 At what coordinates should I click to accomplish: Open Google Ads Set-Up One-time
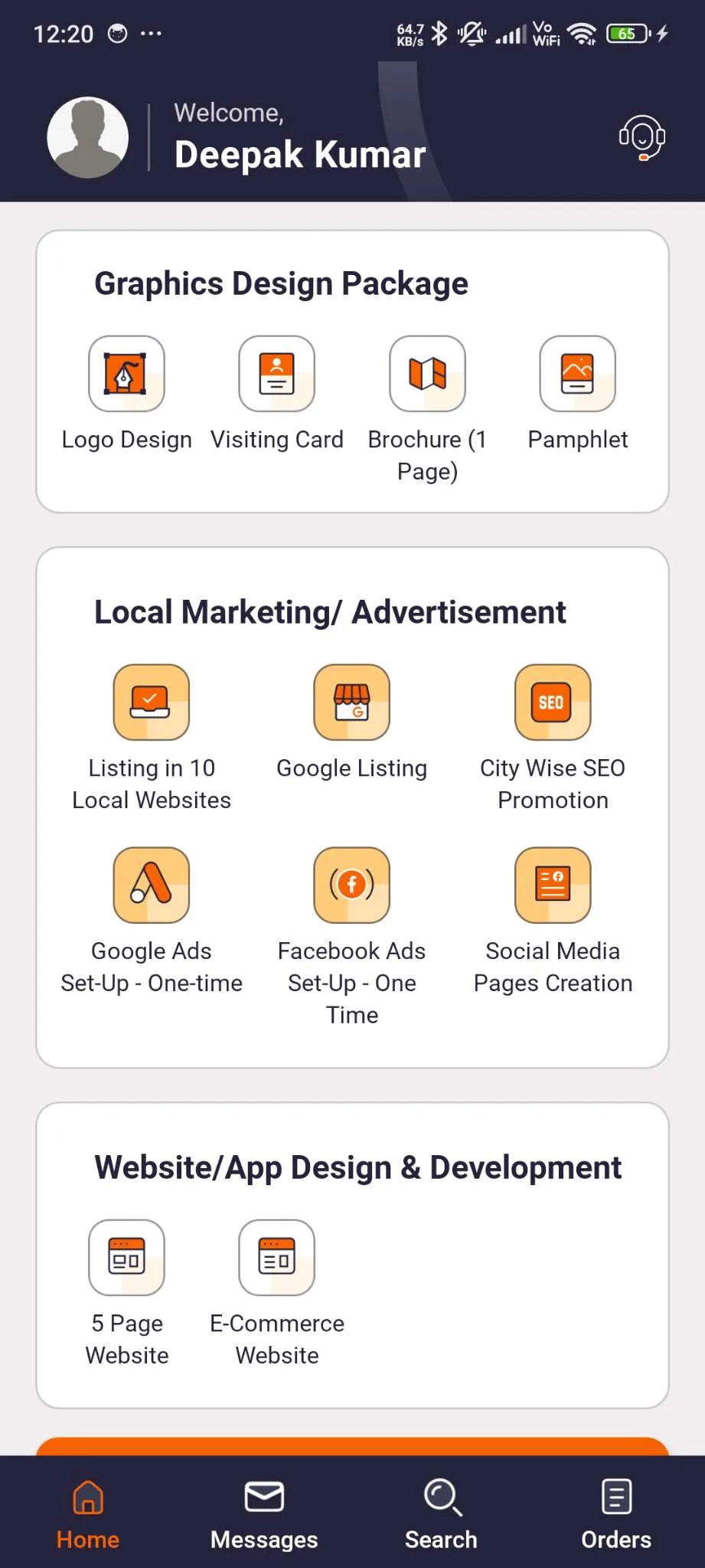152,885
